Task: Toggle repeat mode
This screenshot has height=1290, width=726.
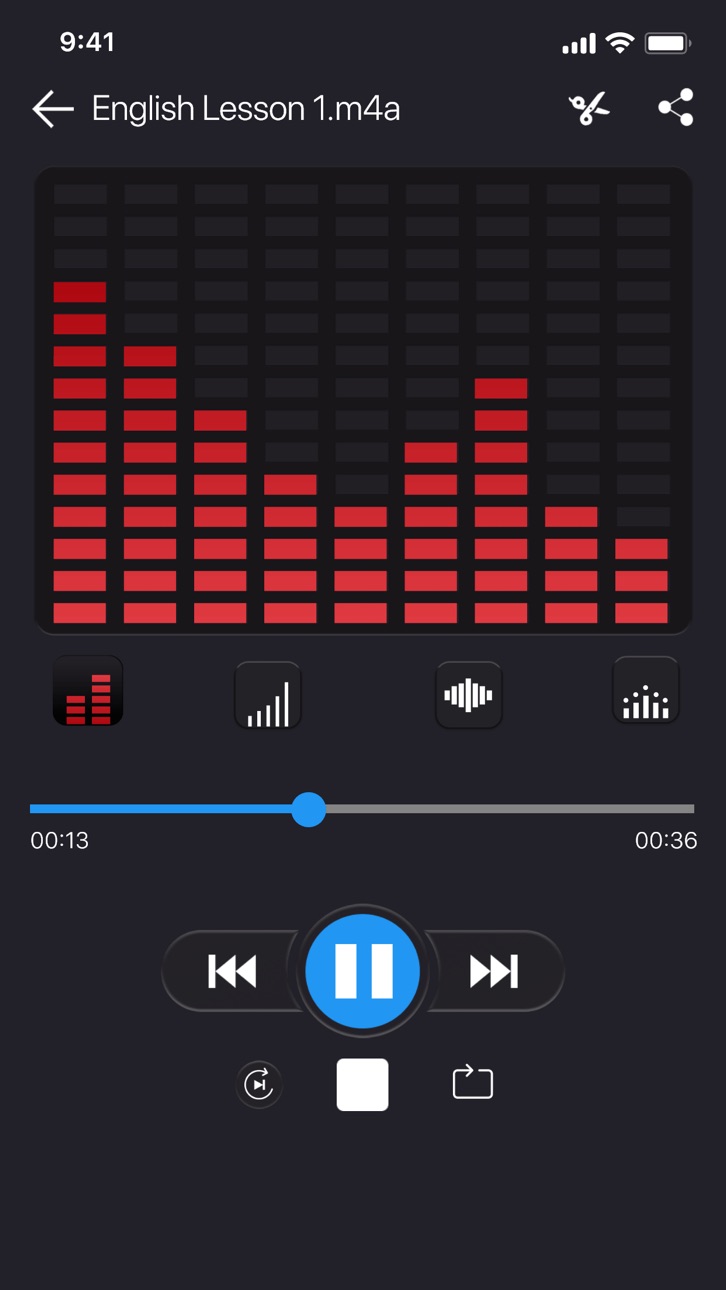Action: click(x=472, y=1083)
